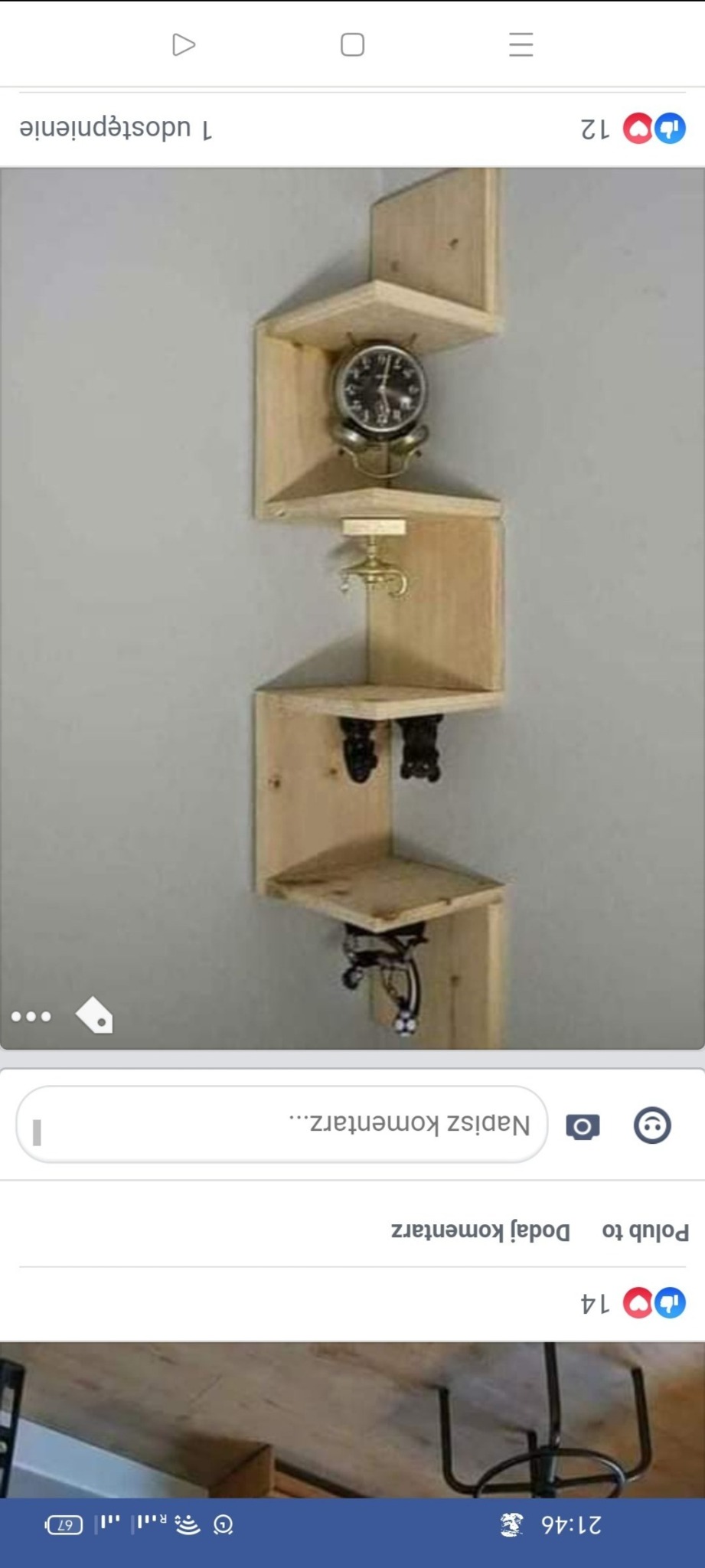Open shares by tapping 1 udostępnienie
Screen dimensions: 705x1568
tap(113, 128)
